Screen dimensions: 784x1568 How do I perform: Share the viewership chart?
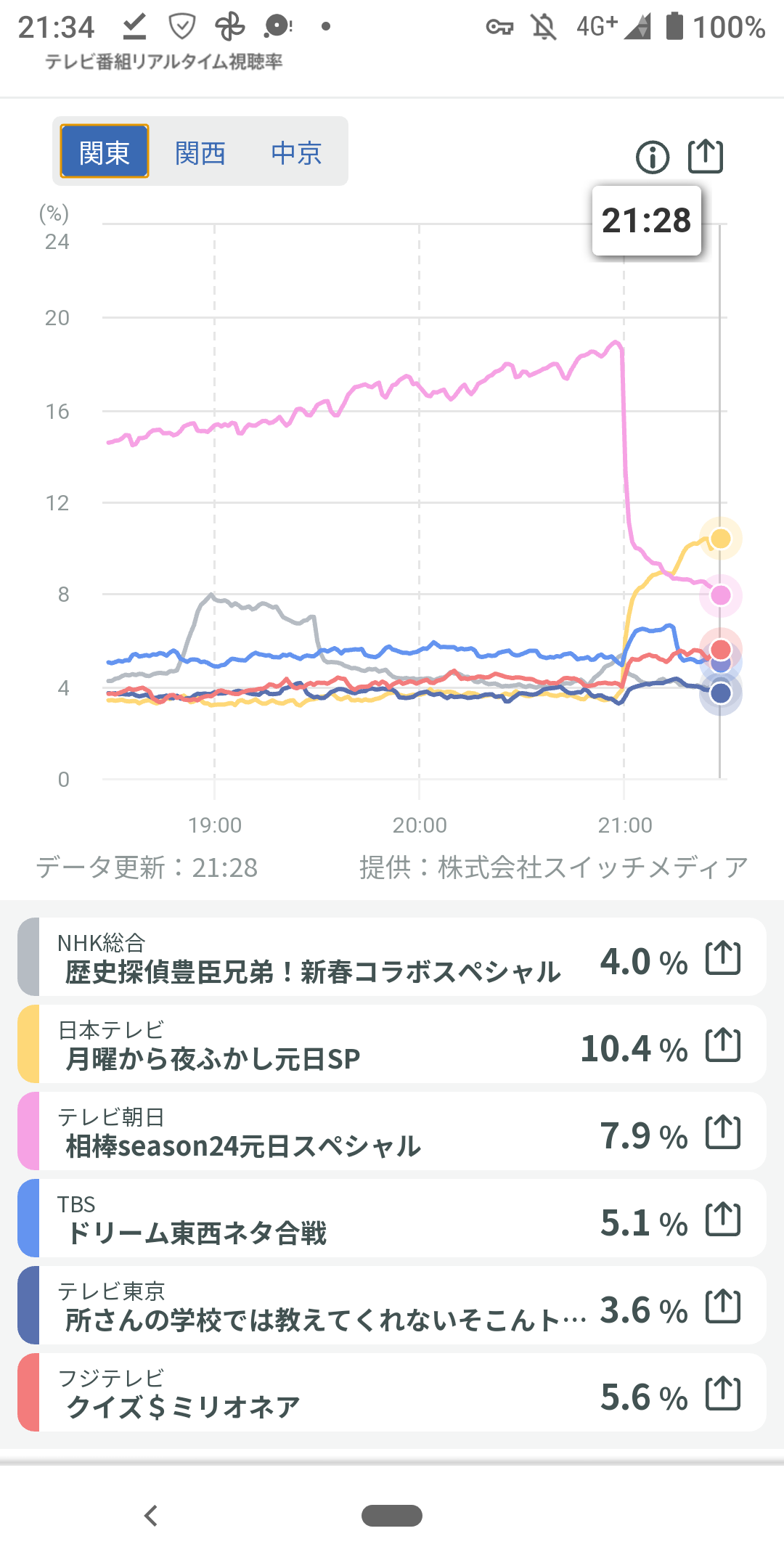(706, 157)
